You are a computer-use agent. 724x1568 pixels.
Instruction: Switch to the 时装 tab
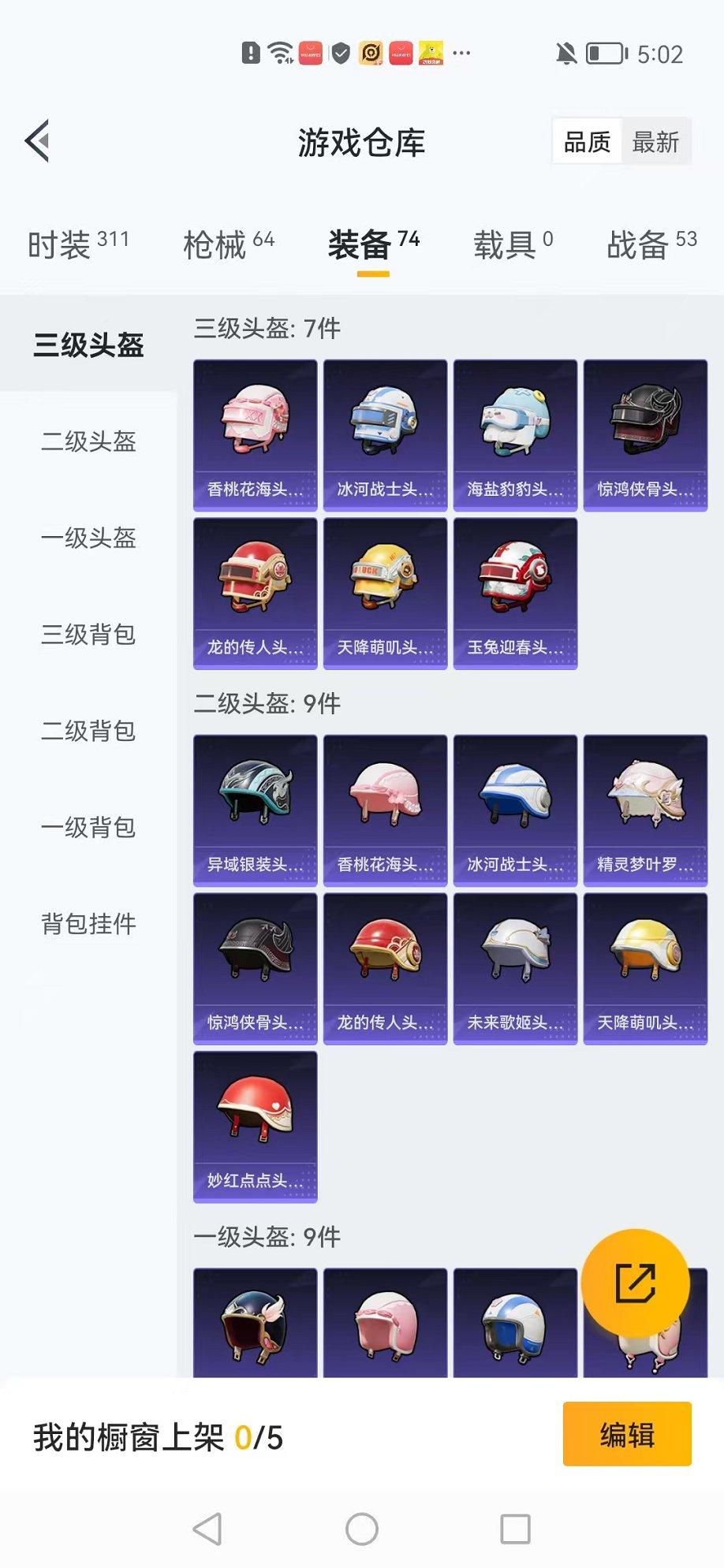77,244
